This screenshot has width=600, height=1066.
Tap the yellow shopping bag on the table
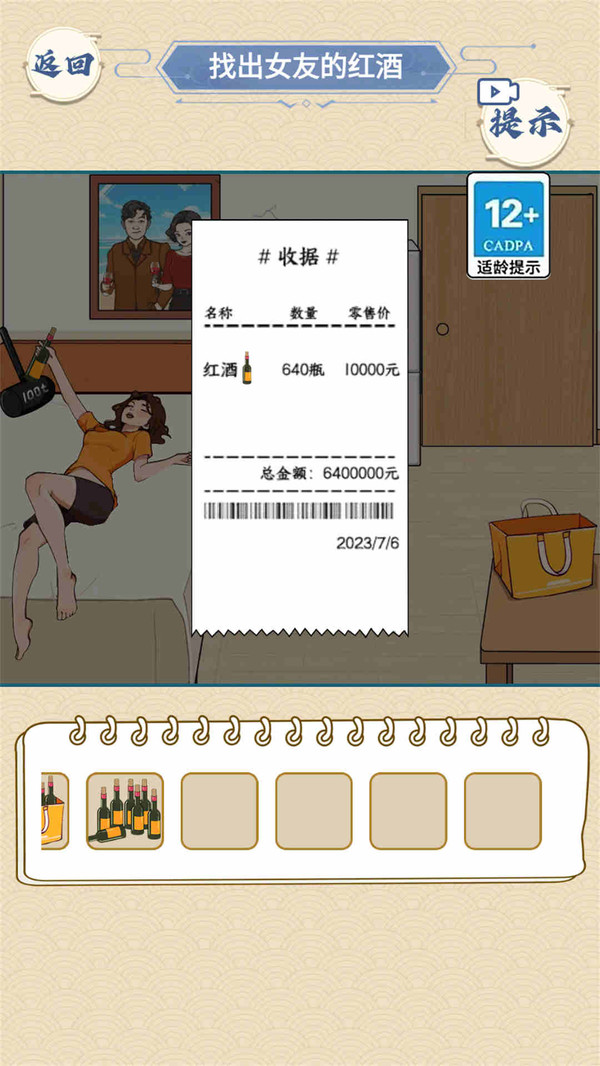pos(542,549)
